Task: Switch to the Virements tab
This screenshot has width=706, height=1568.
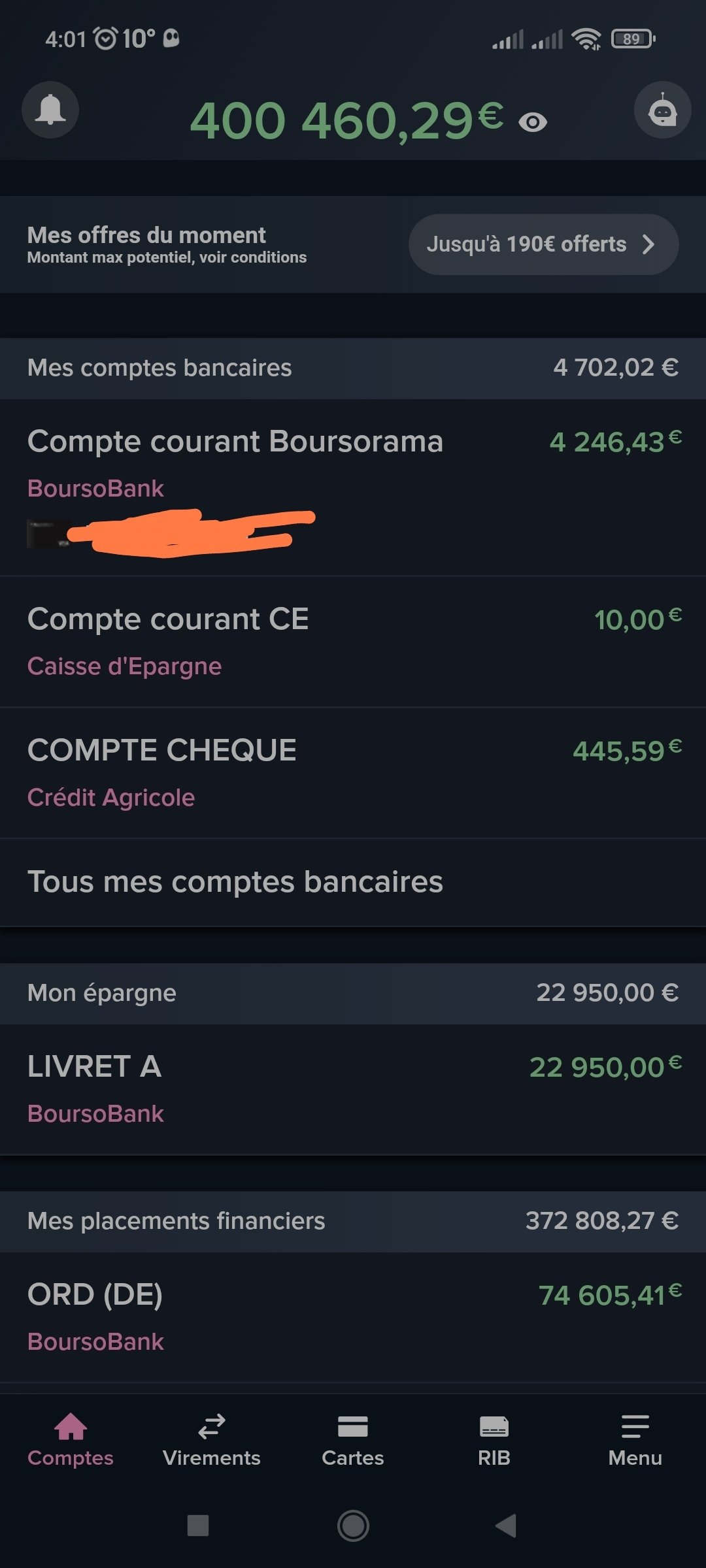Action: (x=212, y=1441)
